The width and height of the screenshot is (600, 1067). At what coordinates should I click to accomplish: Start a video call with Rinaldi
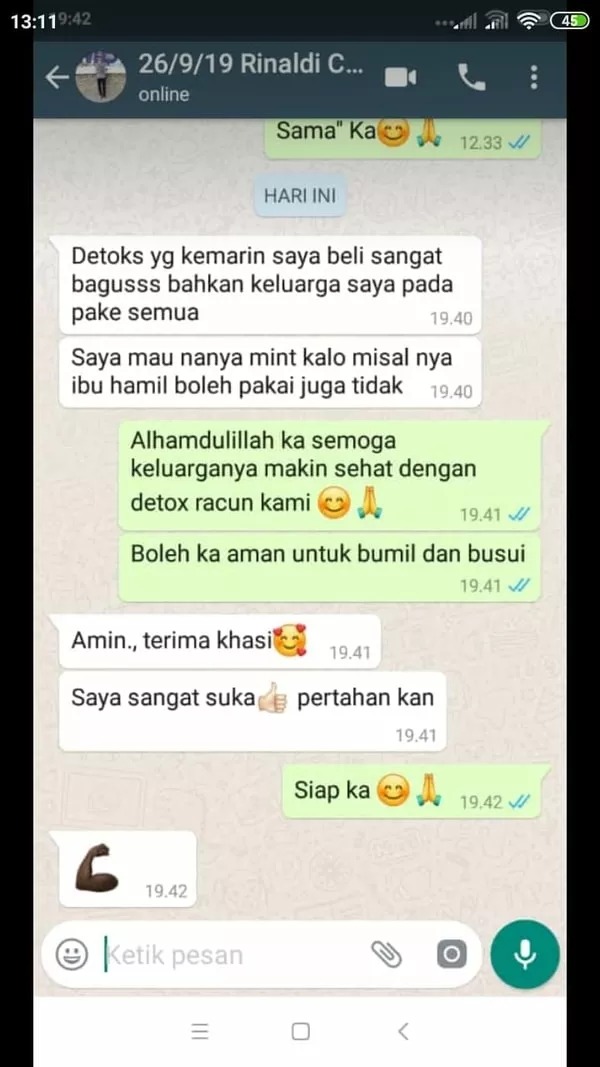pyautogui.click(x=401, y=77)
